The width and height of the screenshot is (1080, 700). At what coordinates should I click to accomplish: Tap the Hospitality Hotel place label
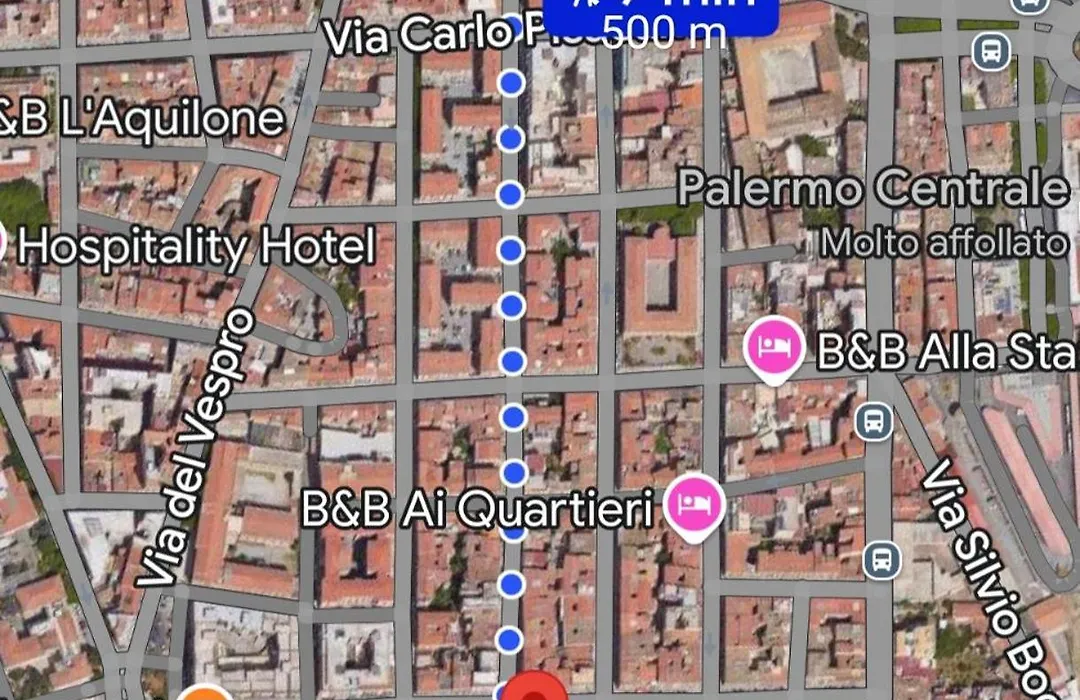[196, 247]
